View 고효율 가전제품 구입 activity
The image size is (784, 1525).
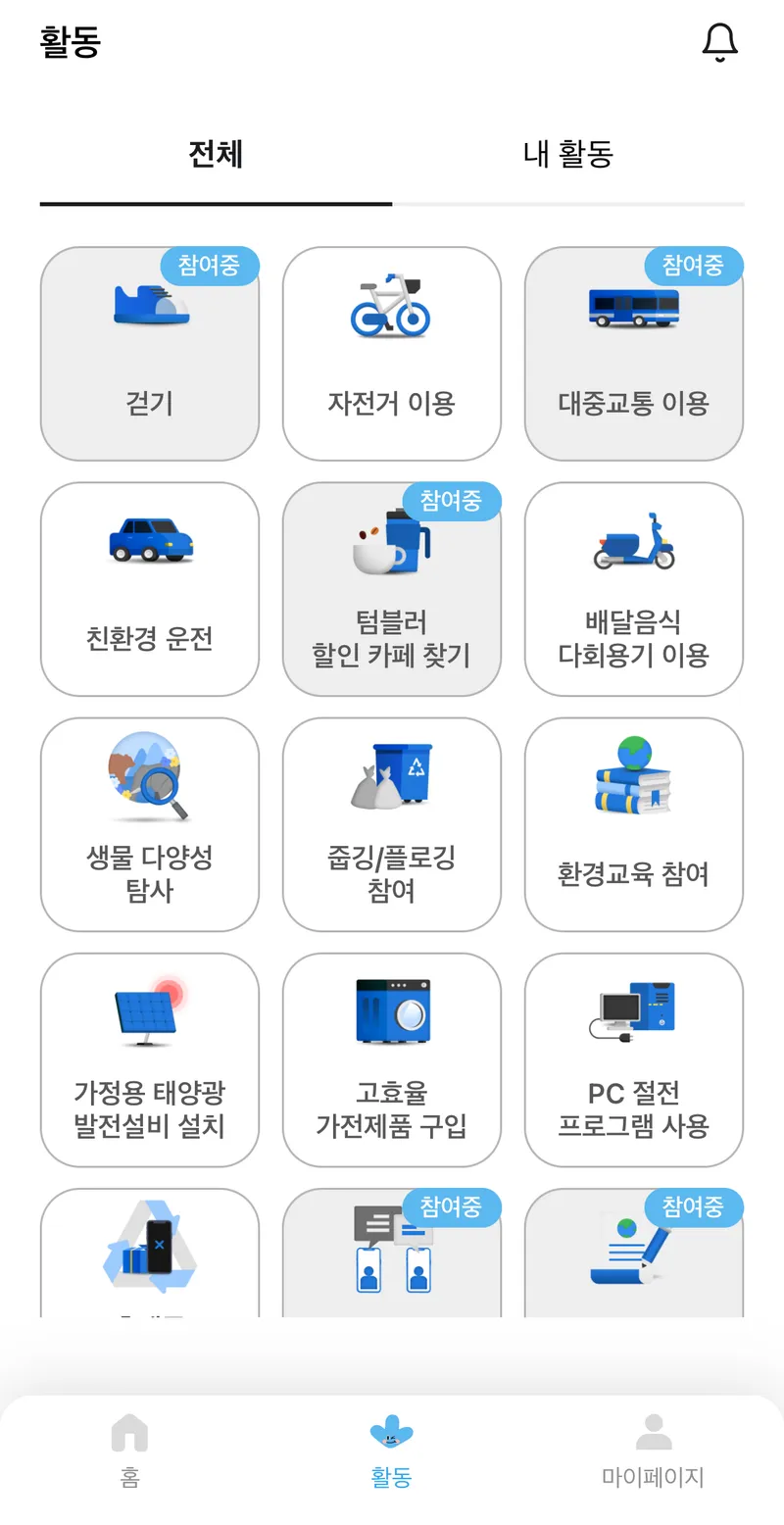(x=392, y=1059)
